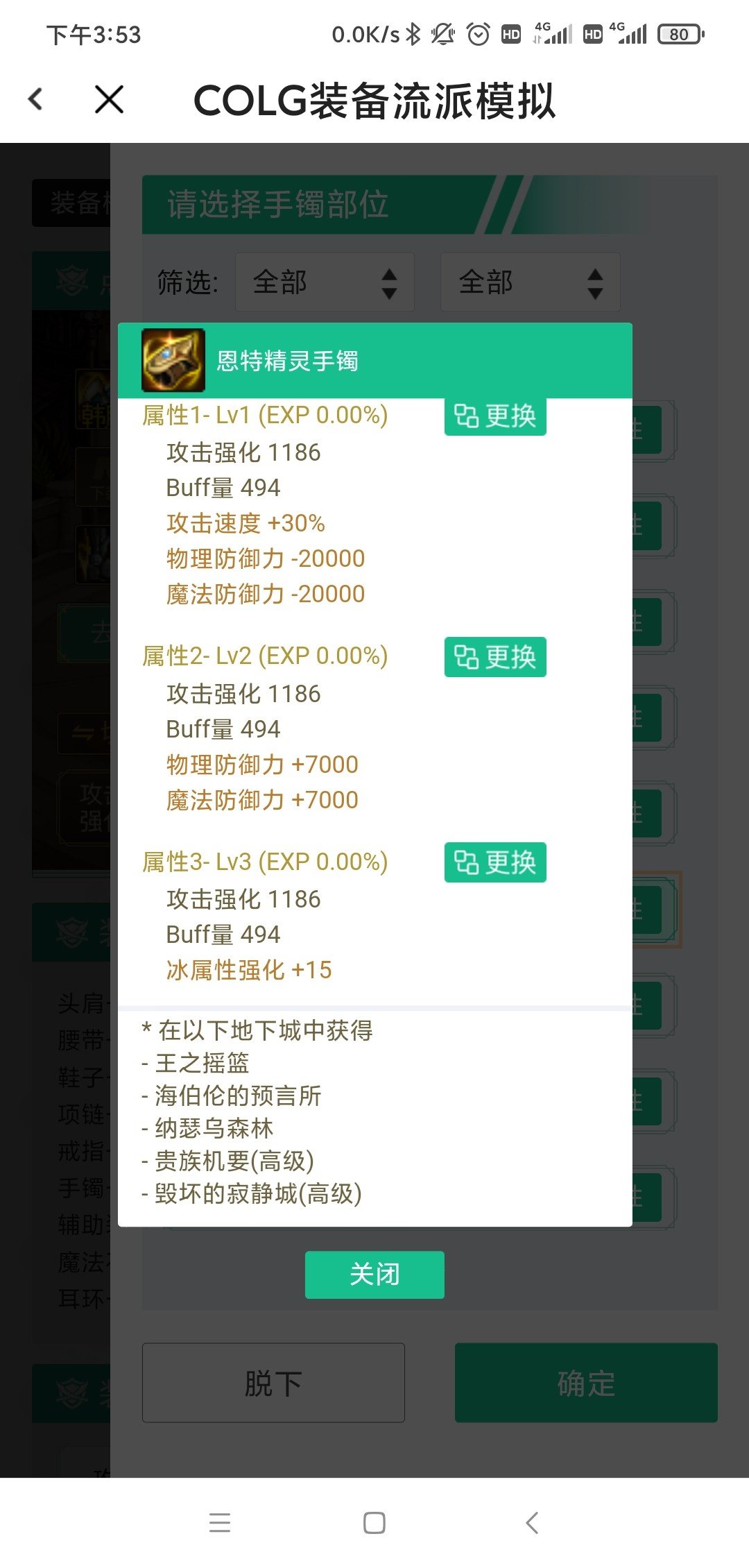Go to the home screen
Image resolution: width=749 pixels, height=1568 pixels.
(x=374, y=1523)
